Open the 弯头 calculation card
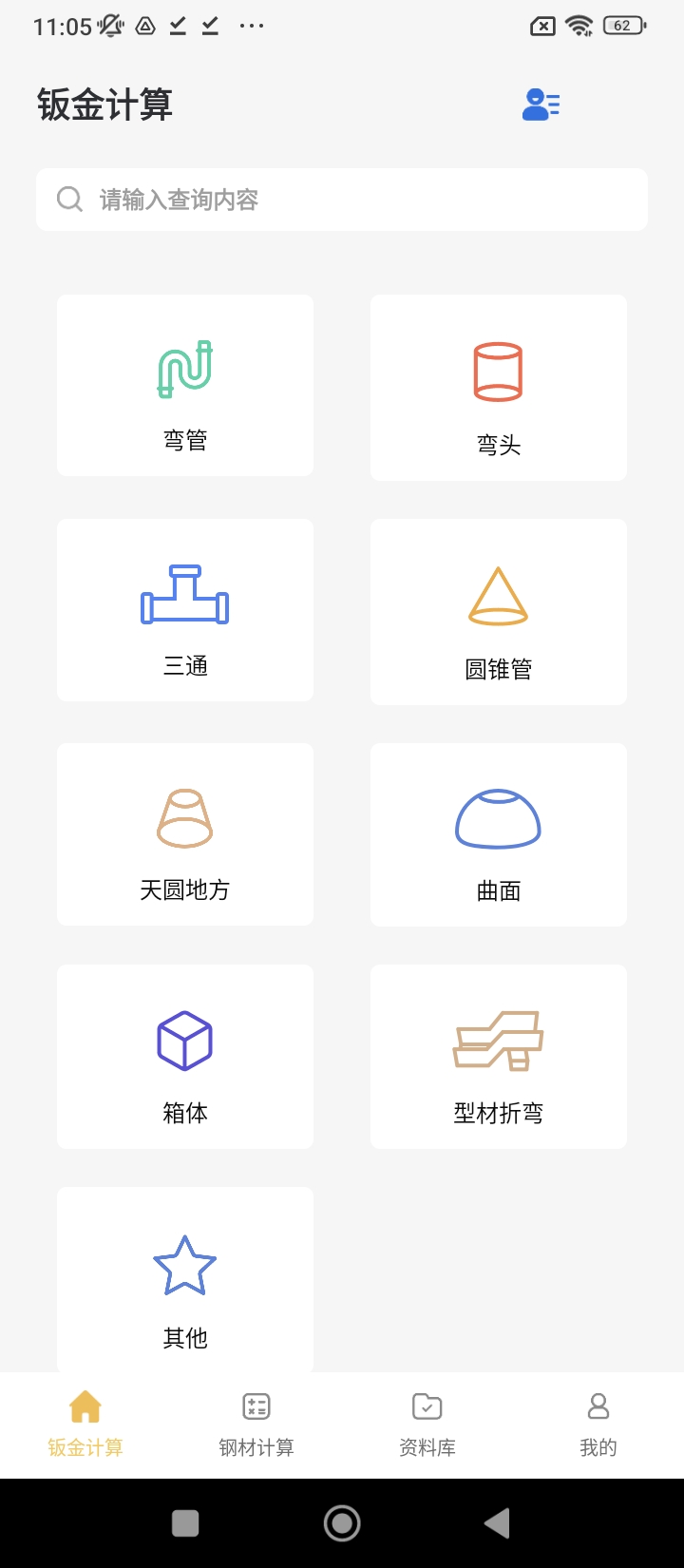The image size is (684, 1568). coord(499,388)
